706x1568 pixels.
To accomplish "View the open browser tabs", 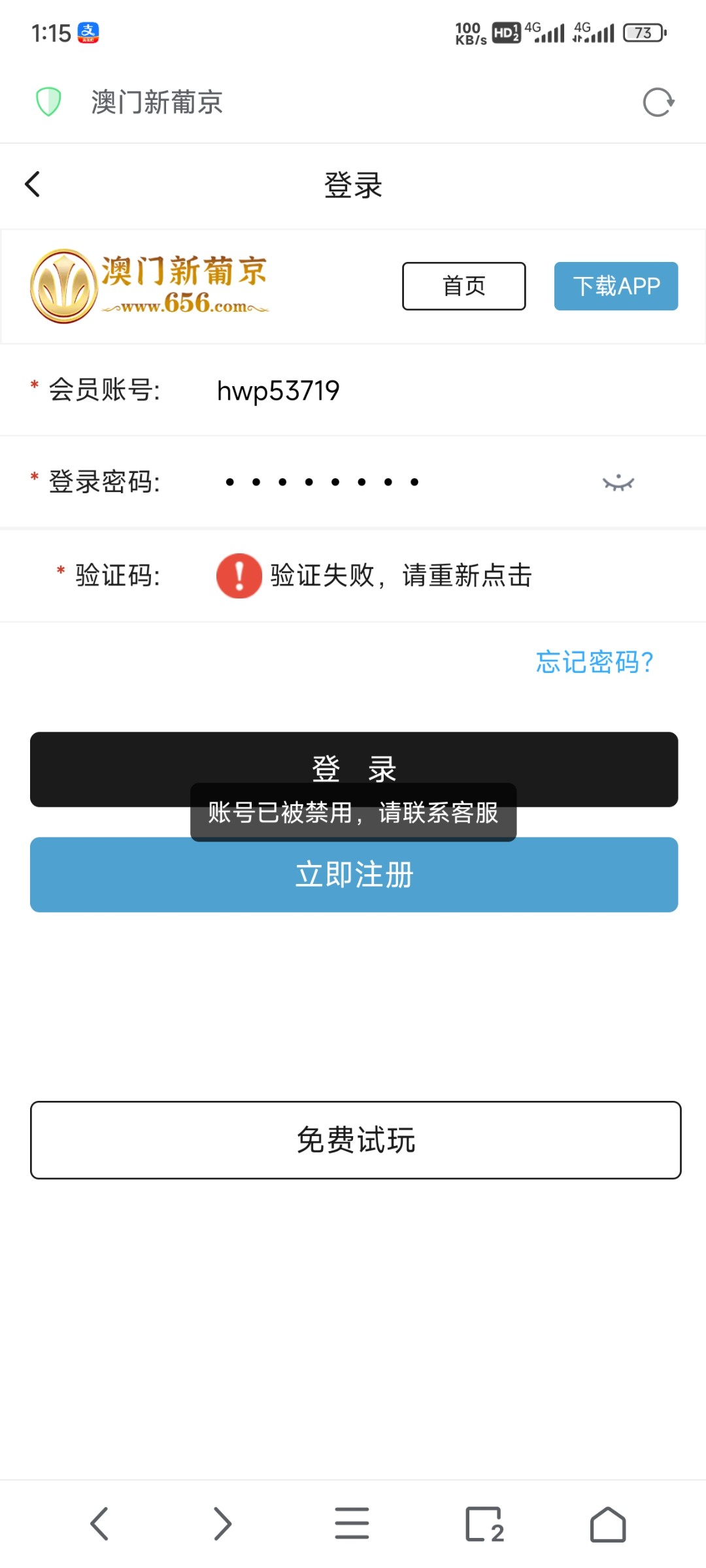I will click(x=484, y=1524).
